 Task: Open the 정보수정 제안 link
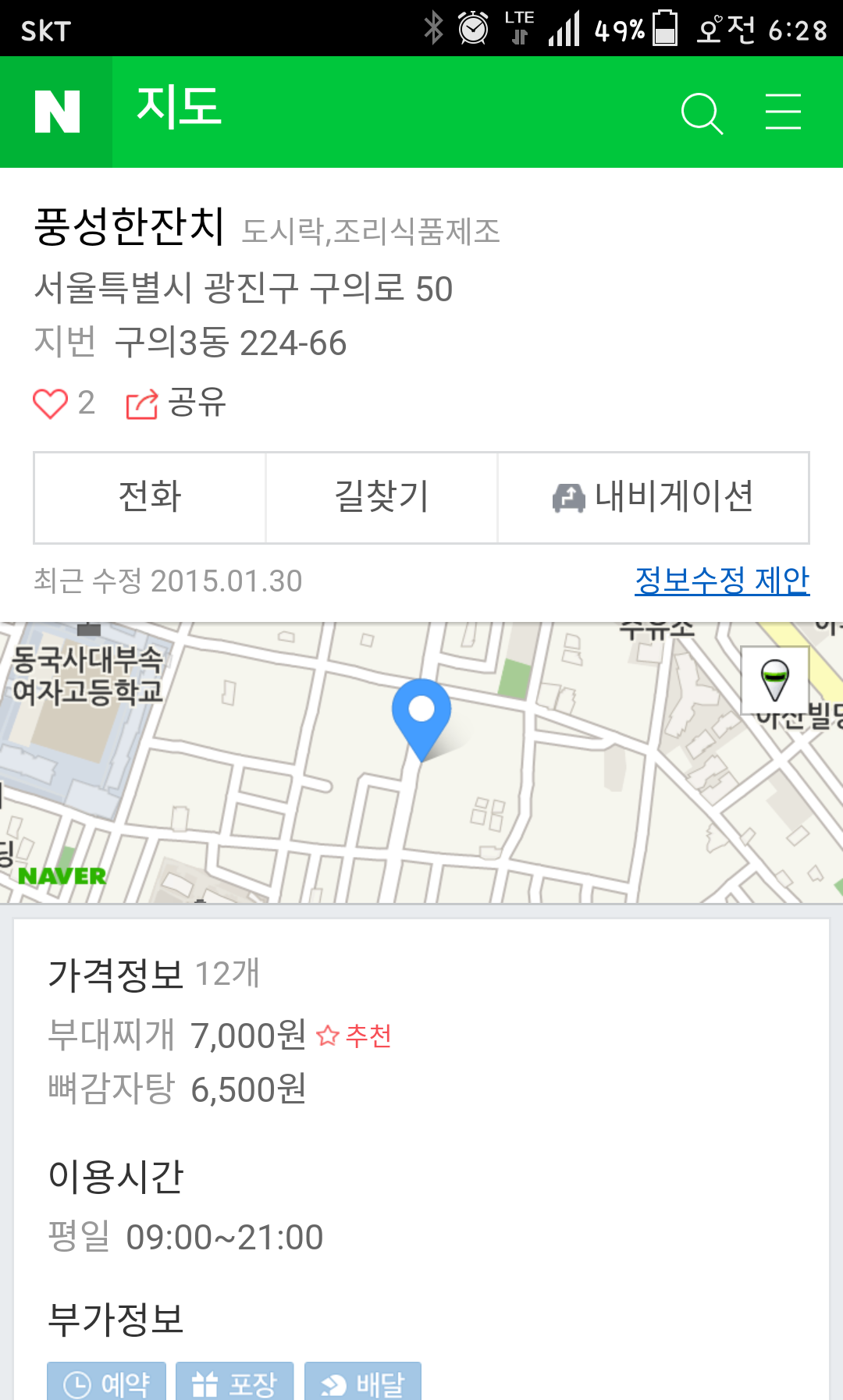coord(722,580)
